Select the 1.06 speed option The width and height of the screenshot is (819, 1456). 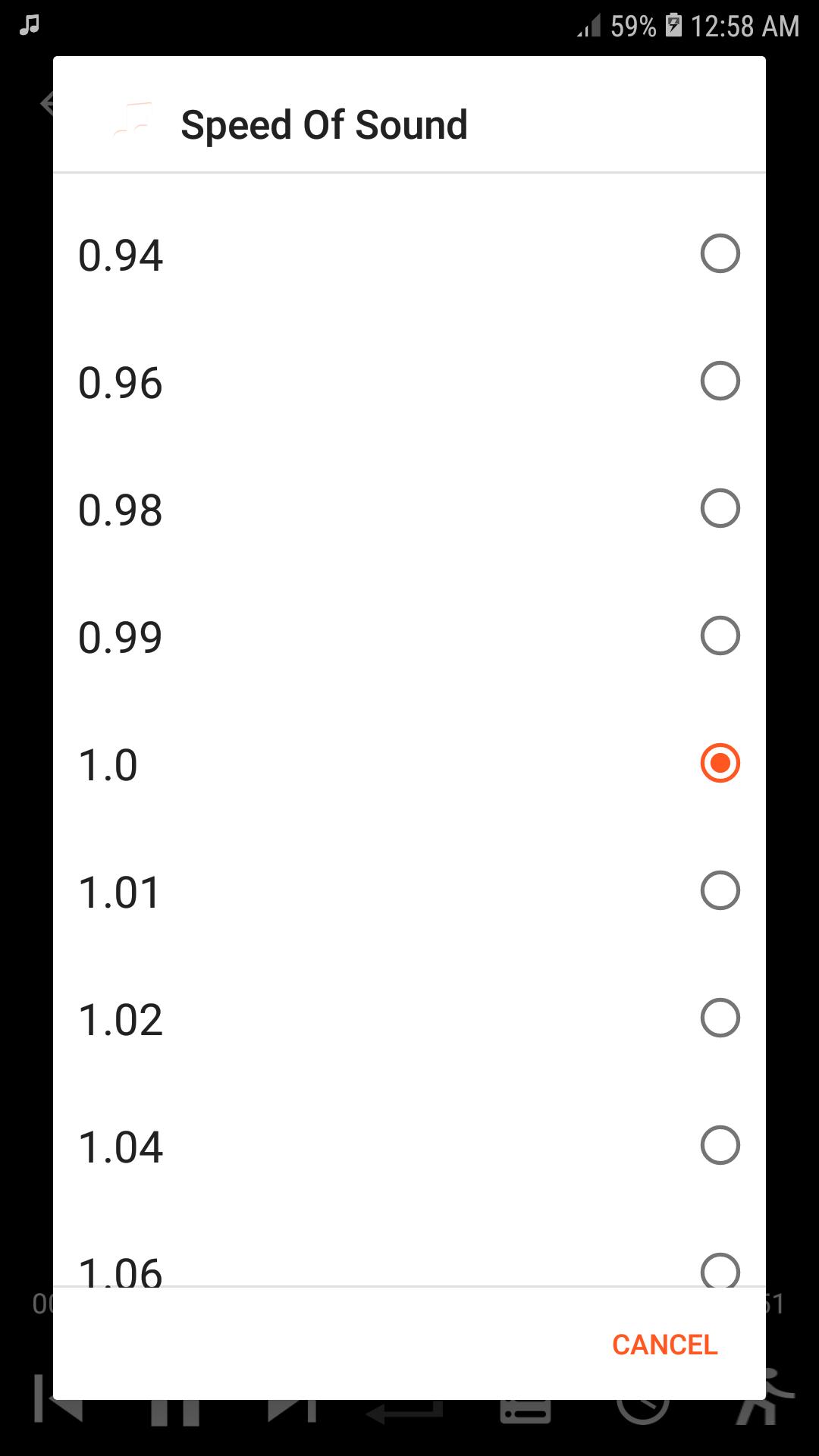pos(719,1269)
